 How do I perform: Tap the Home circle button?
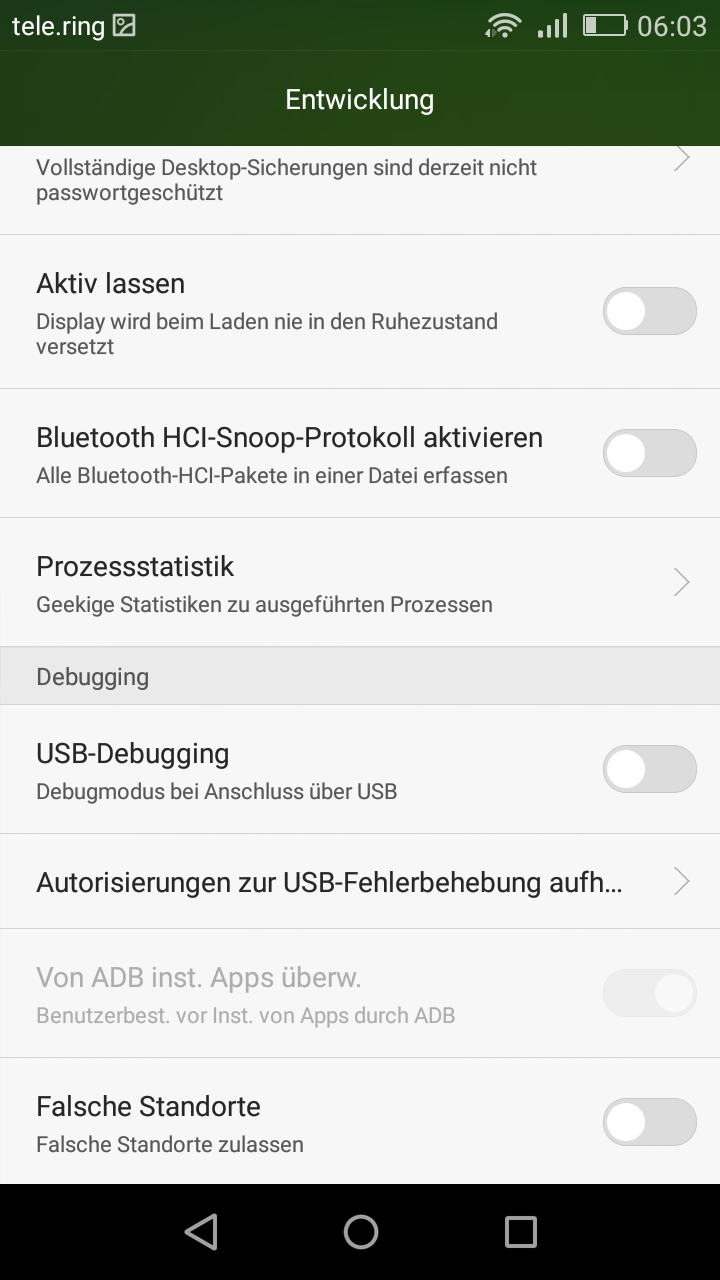360,1232
